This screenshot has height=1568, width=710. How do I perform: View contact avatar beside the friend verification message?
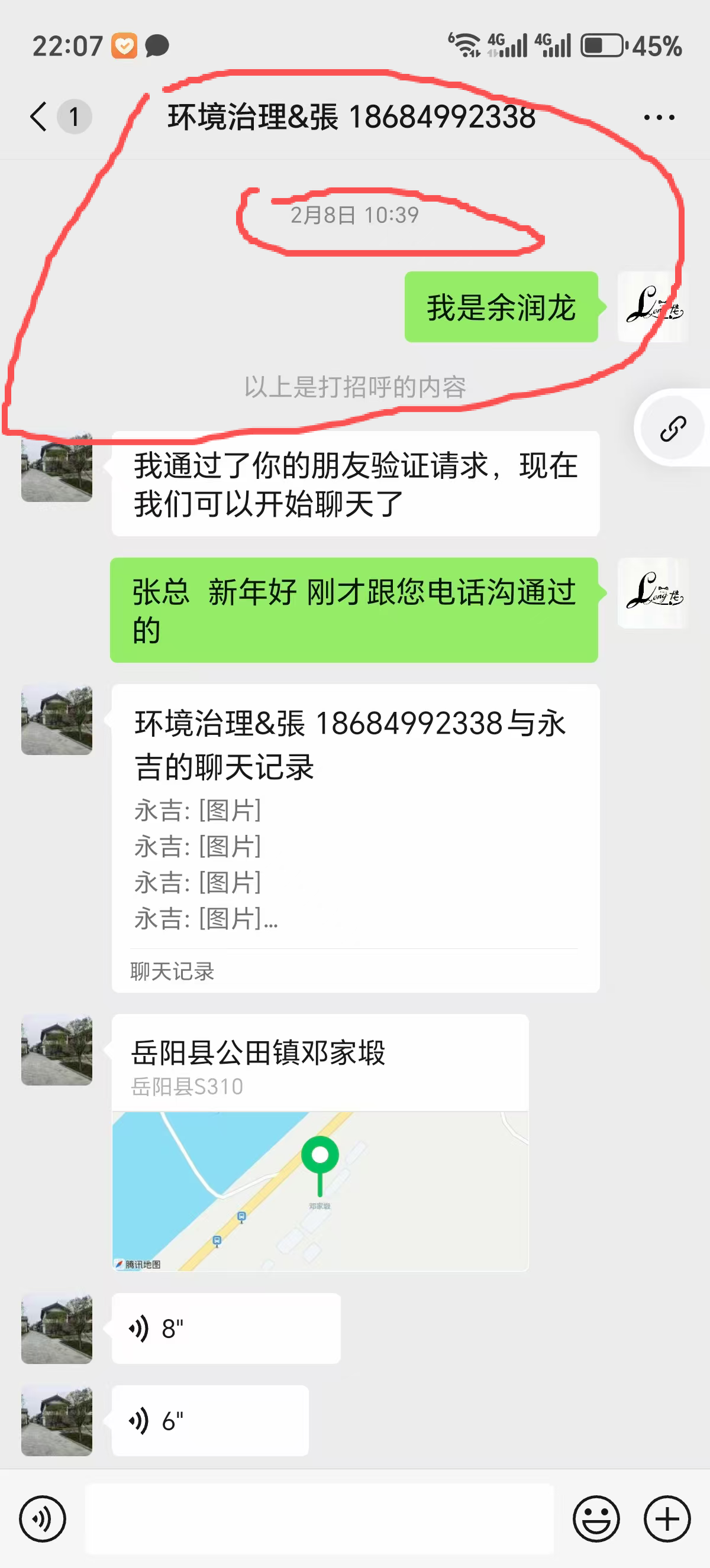point(57,468)
